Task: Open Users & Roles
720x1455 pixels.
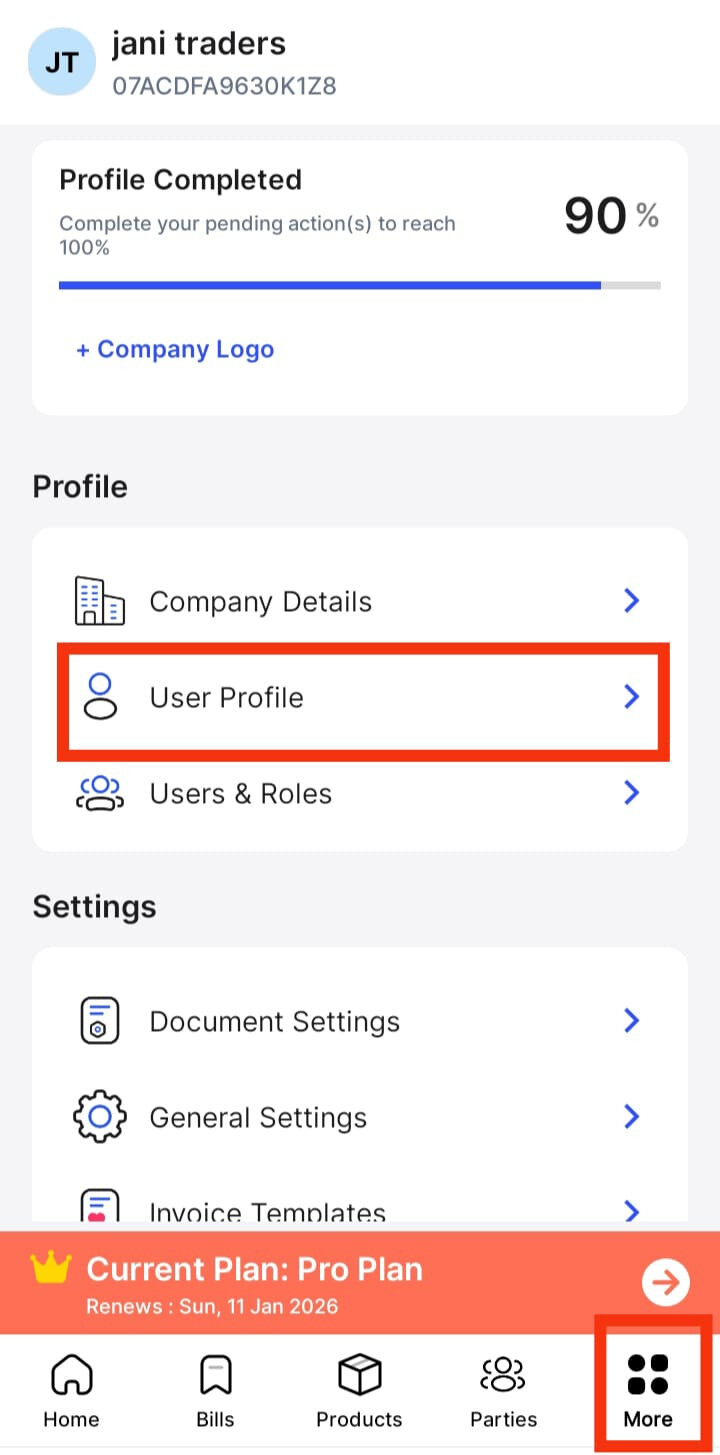Action: click(x=360, y=793)
